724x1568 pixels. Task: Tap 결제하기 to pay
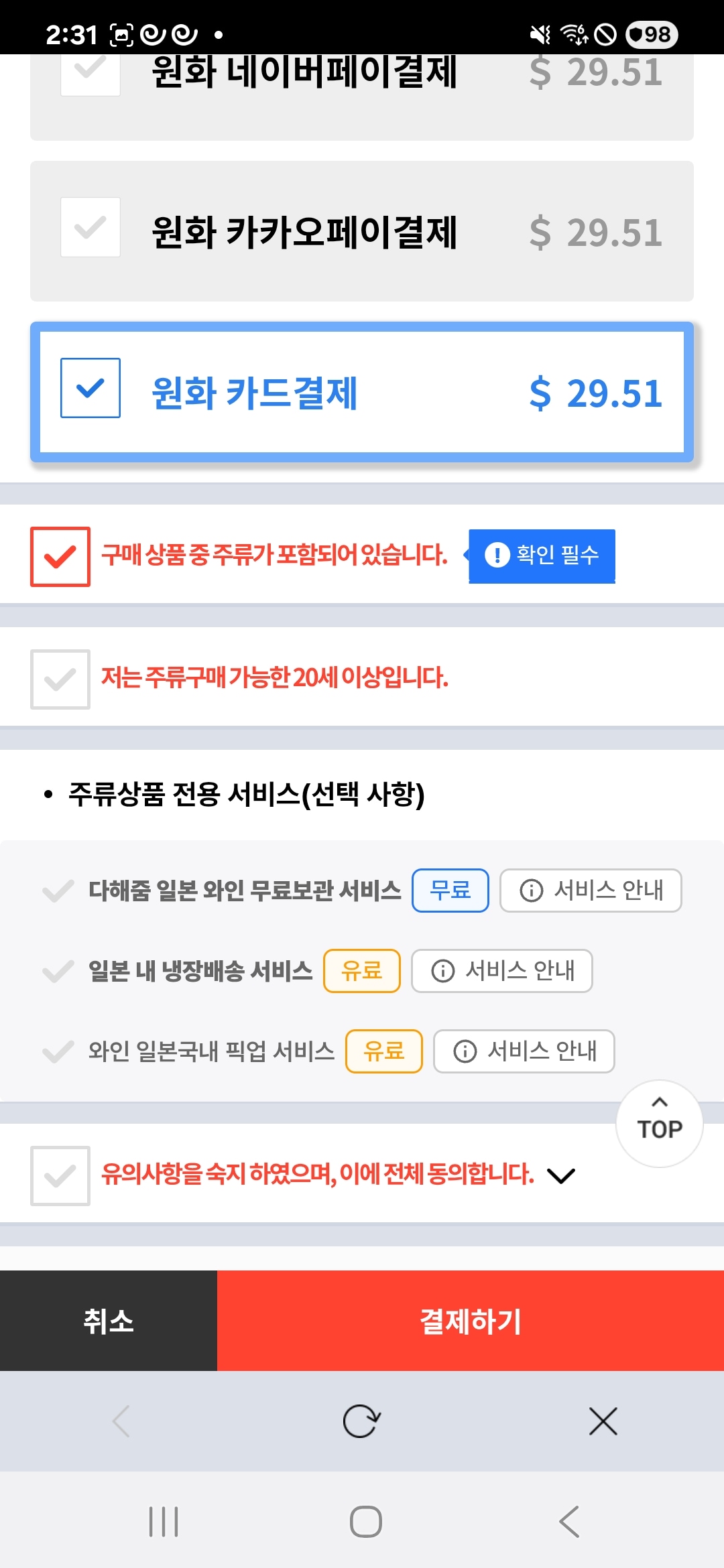(x=470, y=1321)
